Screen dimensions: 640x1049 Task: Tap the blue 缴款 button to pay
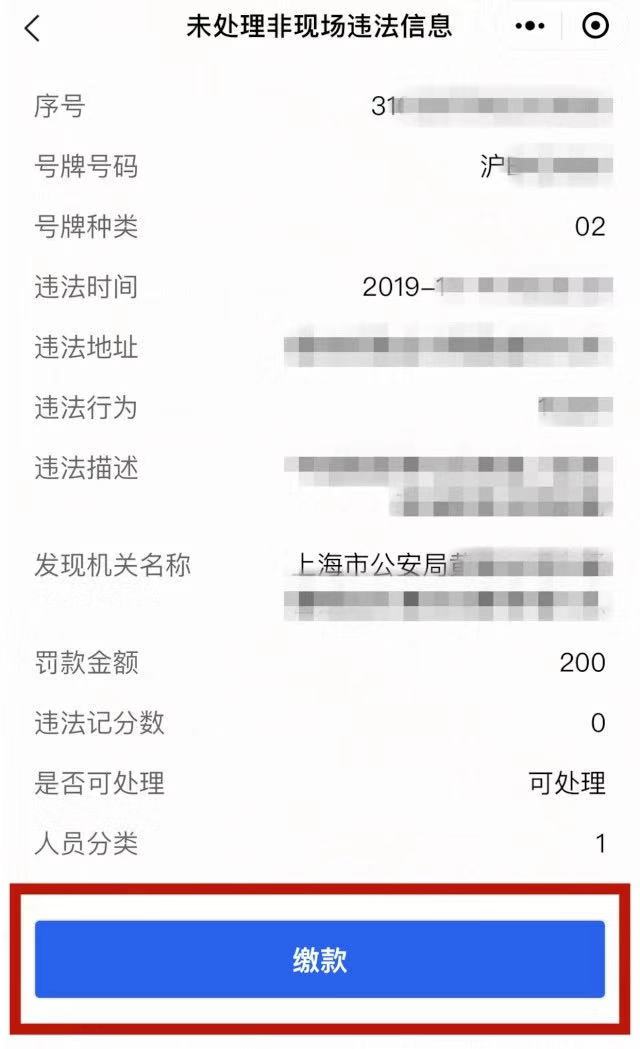coord(320,959)
